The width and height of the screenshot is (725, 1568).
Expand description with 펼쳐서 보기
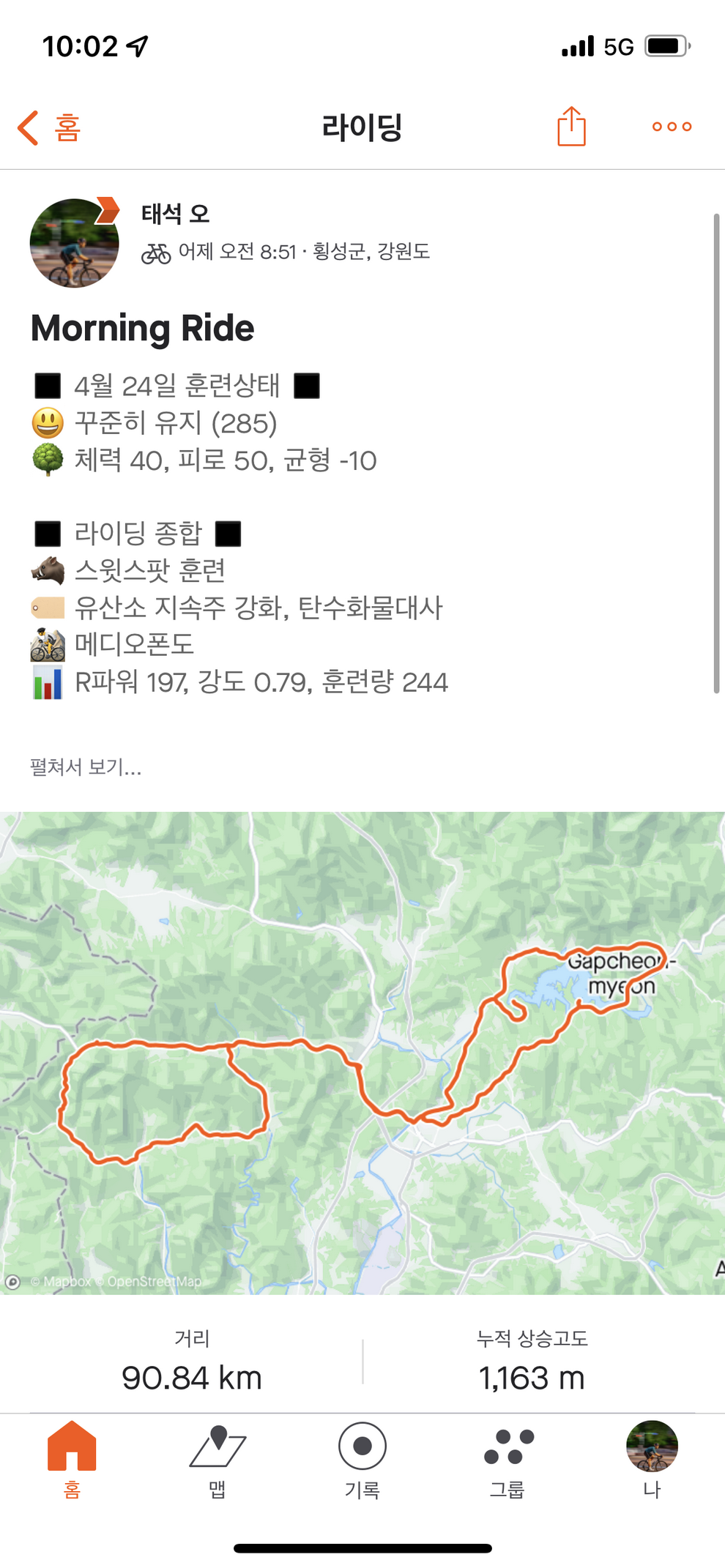[x=86, y=767]
